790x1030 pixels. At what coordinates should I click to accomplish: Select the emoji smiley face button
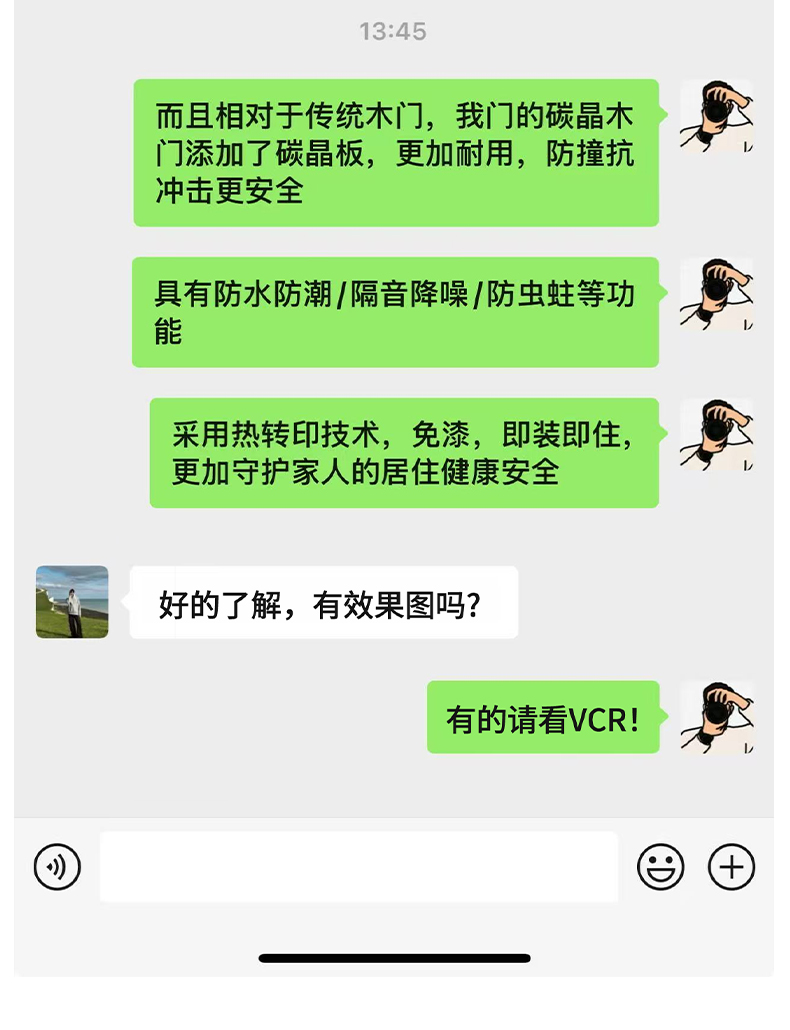click(659, 866)
